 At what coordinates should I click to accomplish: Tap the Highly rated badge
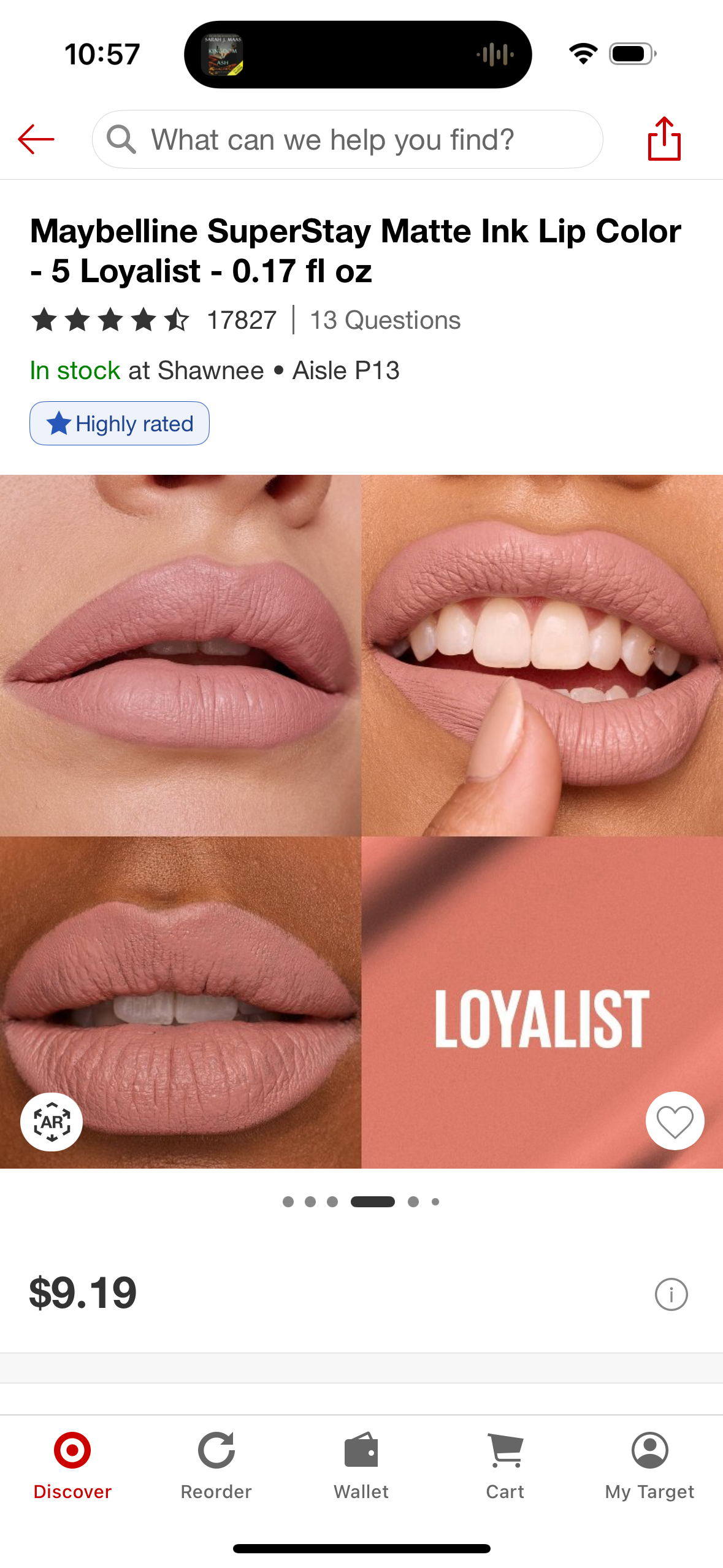[x=120, y=423]
